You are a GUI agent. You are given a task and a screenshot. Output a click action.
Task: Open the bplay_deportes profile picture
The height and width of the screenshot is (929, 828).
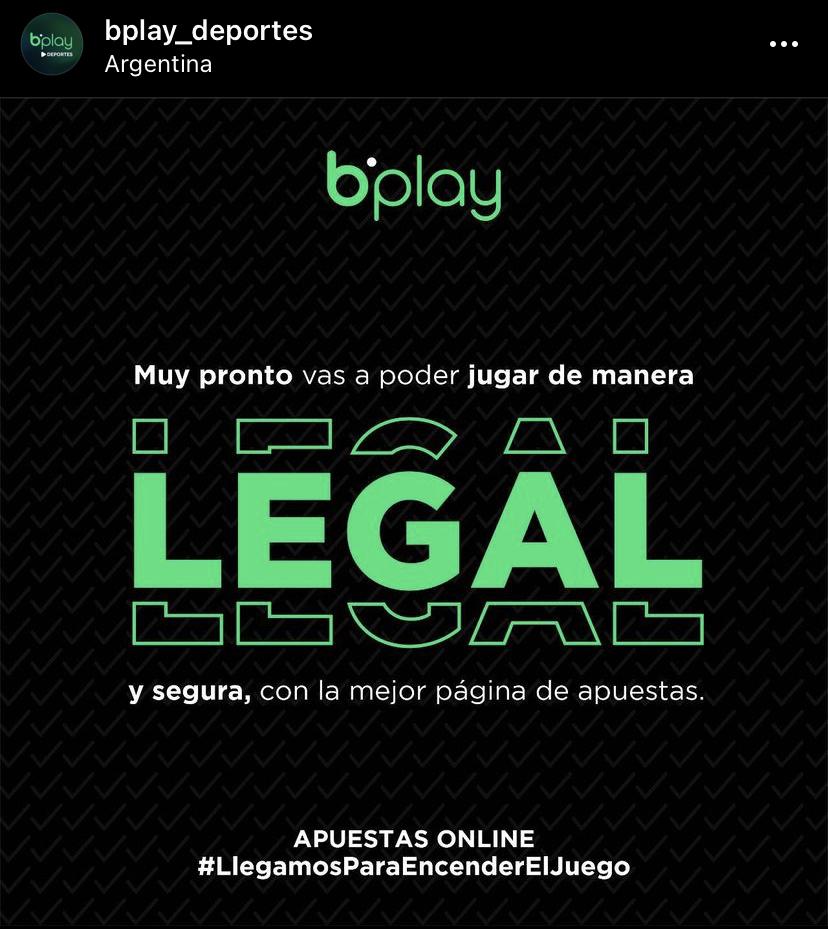click(x=52, y=45)
